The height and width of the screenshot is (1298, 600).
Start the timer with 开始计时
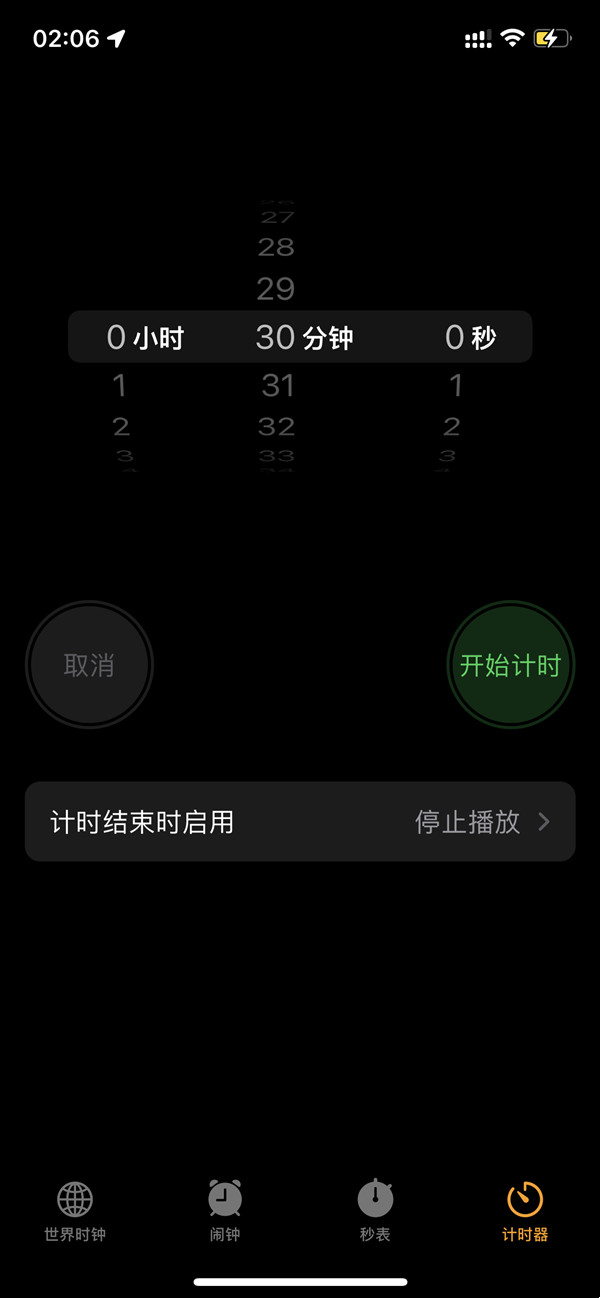510,665
